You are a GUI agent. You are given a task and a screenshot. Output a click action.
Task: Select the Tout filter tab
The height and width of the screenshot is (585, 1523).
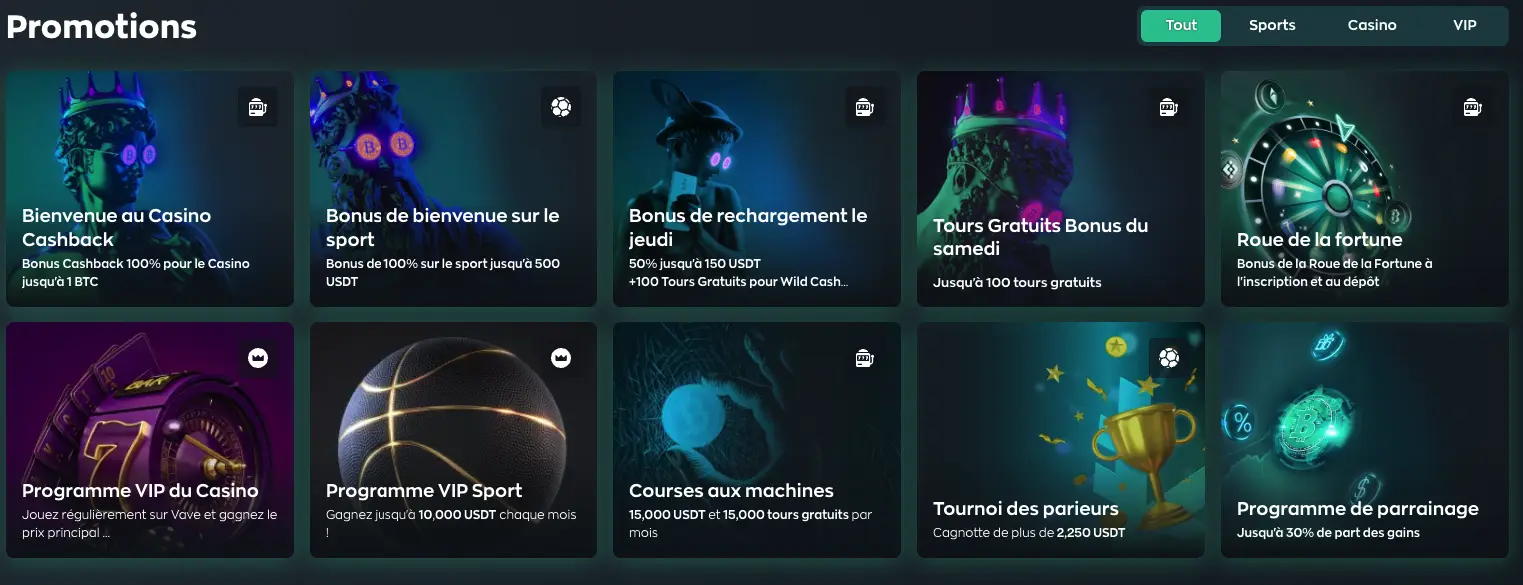pyautogui.click(x=1181, y=26)
